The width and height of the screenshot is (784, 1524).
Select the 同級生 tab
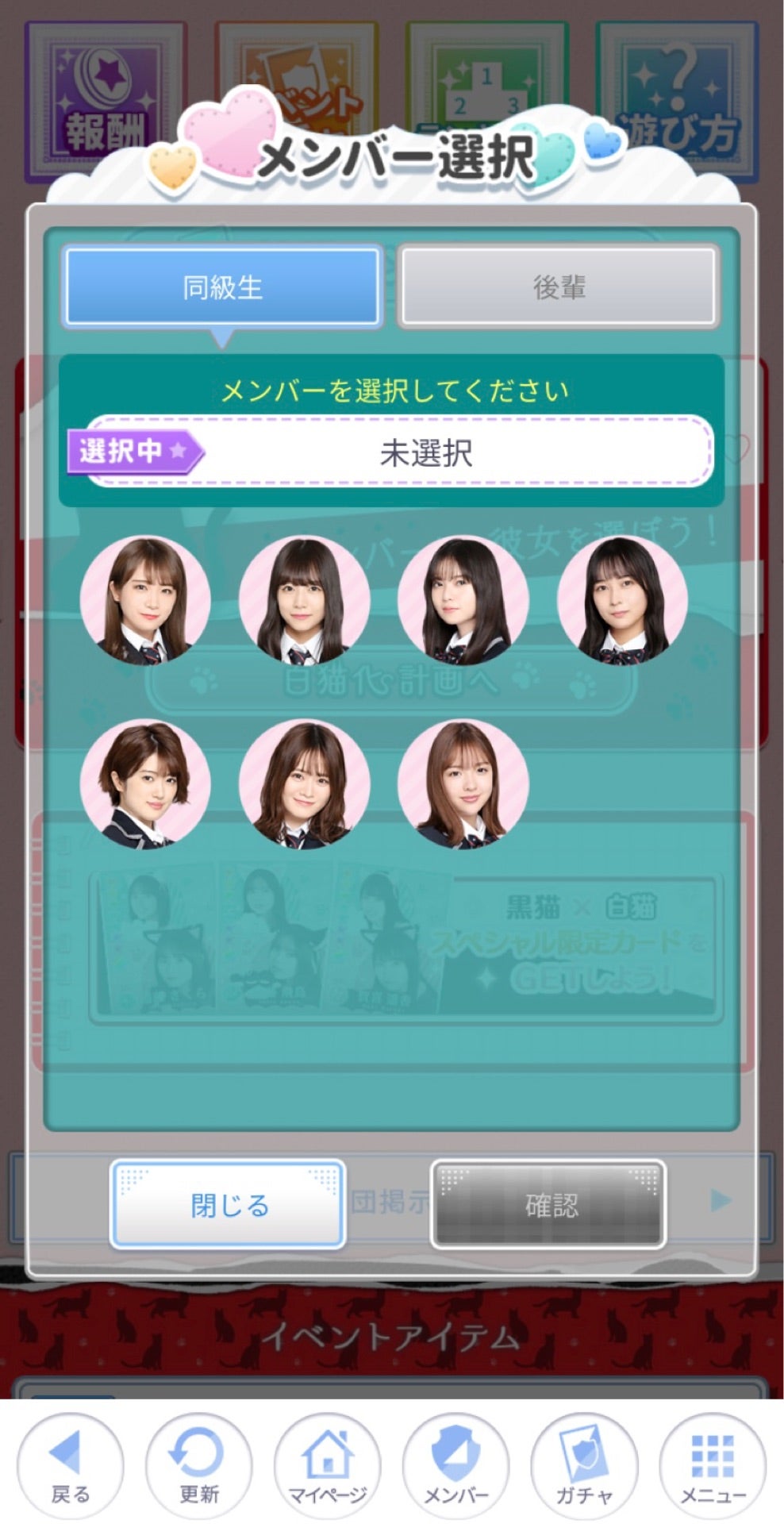(222, 287)
